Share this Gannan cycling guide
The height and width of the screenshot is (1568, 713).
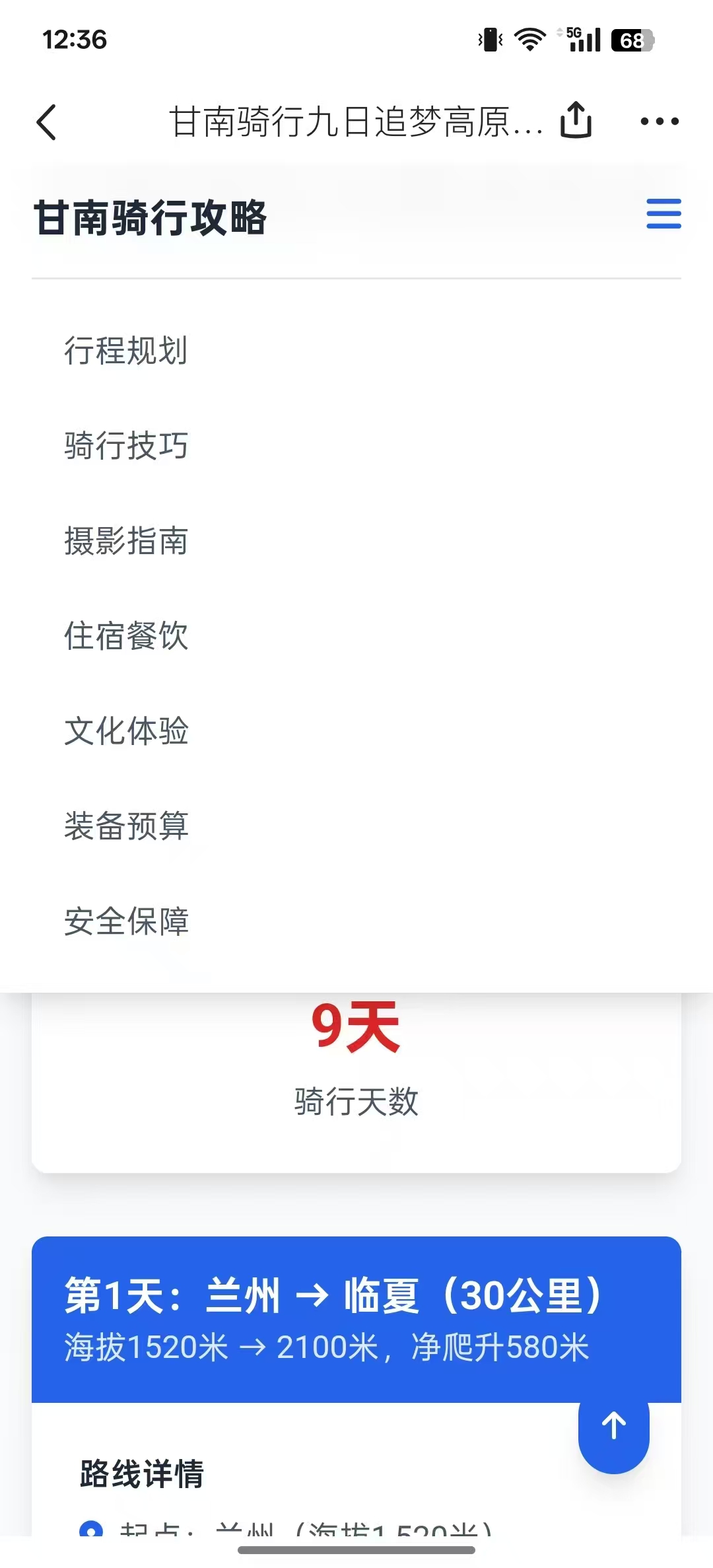[576, 121]
